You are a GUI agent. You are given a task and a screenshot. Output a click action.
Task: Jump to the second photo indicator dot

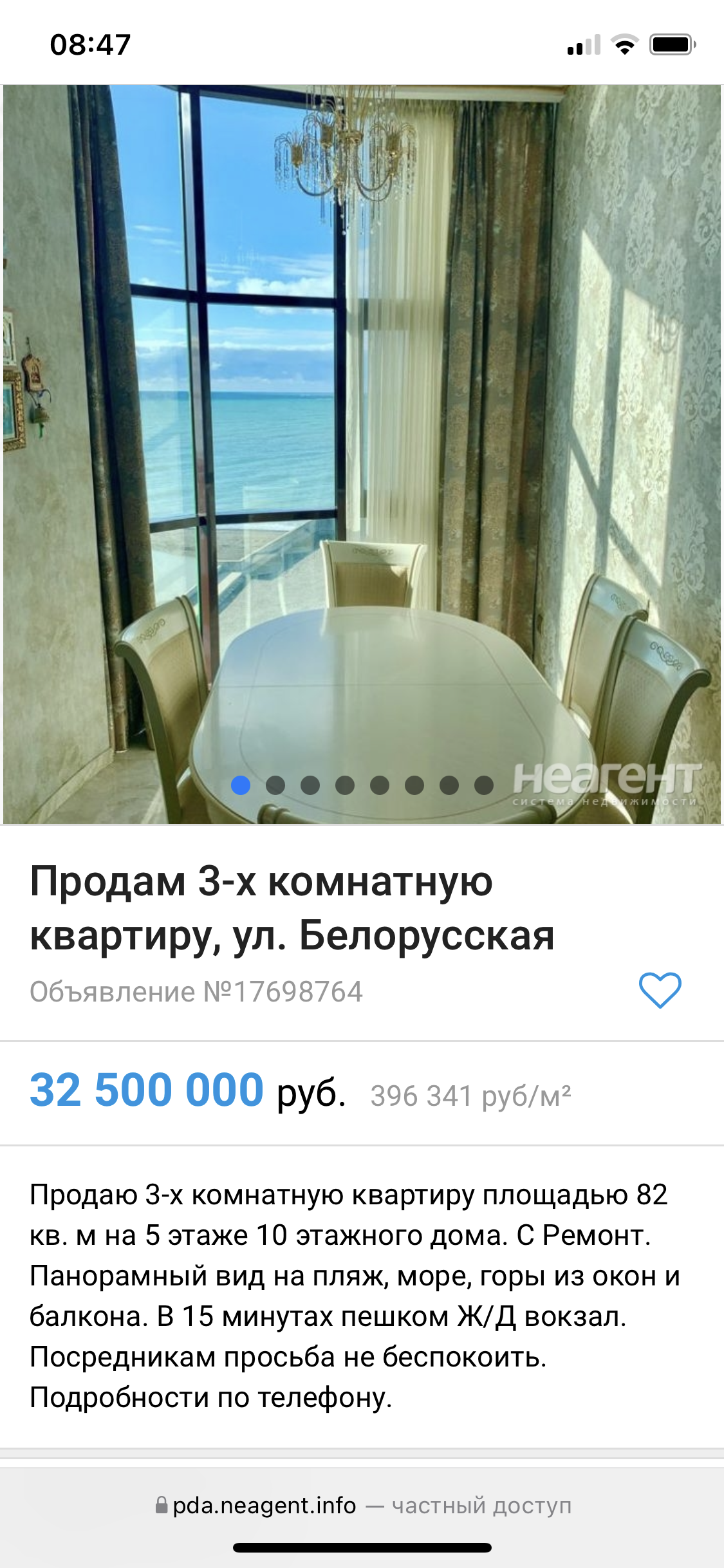[275, 785]
